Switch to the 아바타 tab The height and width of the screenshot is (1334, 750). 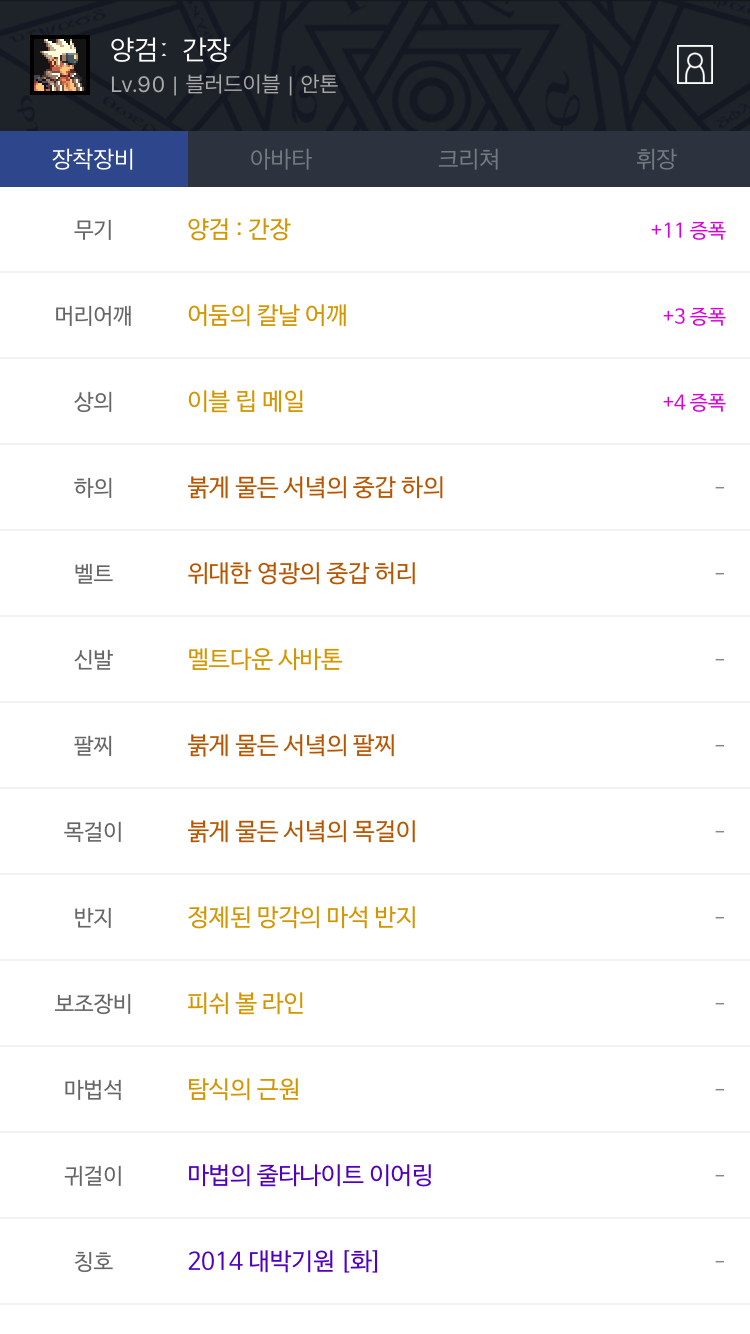pyautogui.click(x=281, y=159)
